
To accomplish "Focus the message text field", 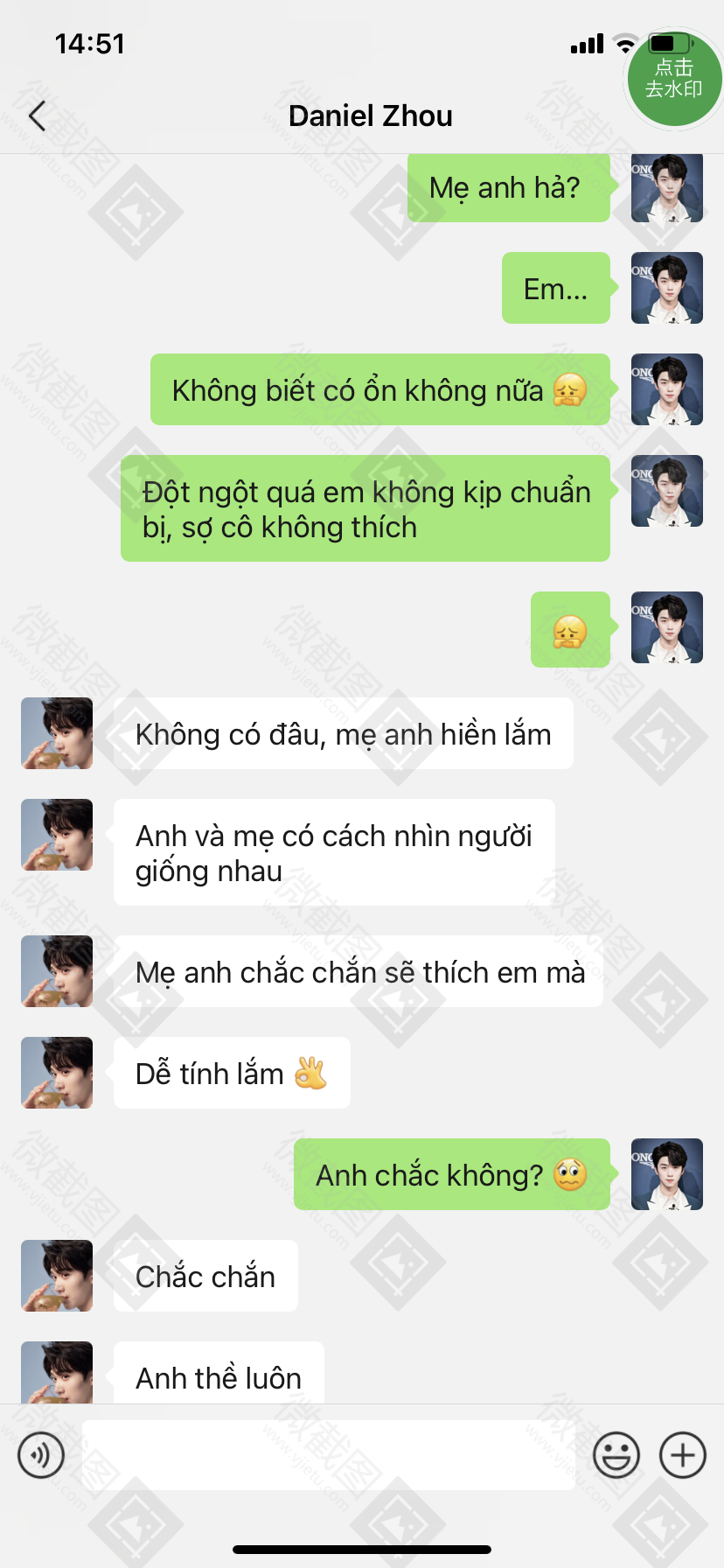I will 328,1455.
